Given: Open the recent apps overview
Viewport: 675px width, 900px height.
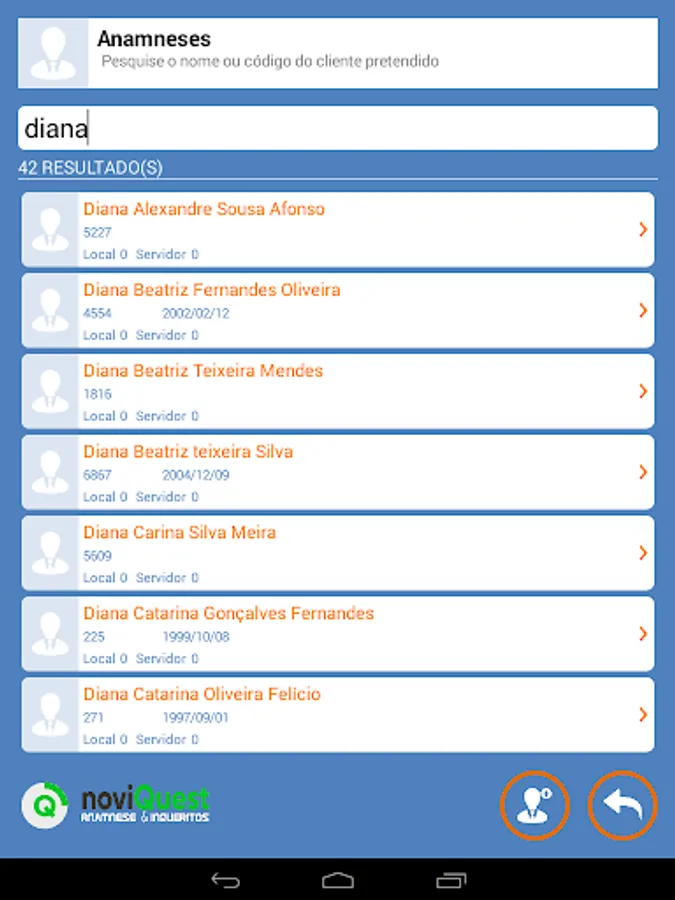Looking at the screenshot, I should (x=451, y=880).
